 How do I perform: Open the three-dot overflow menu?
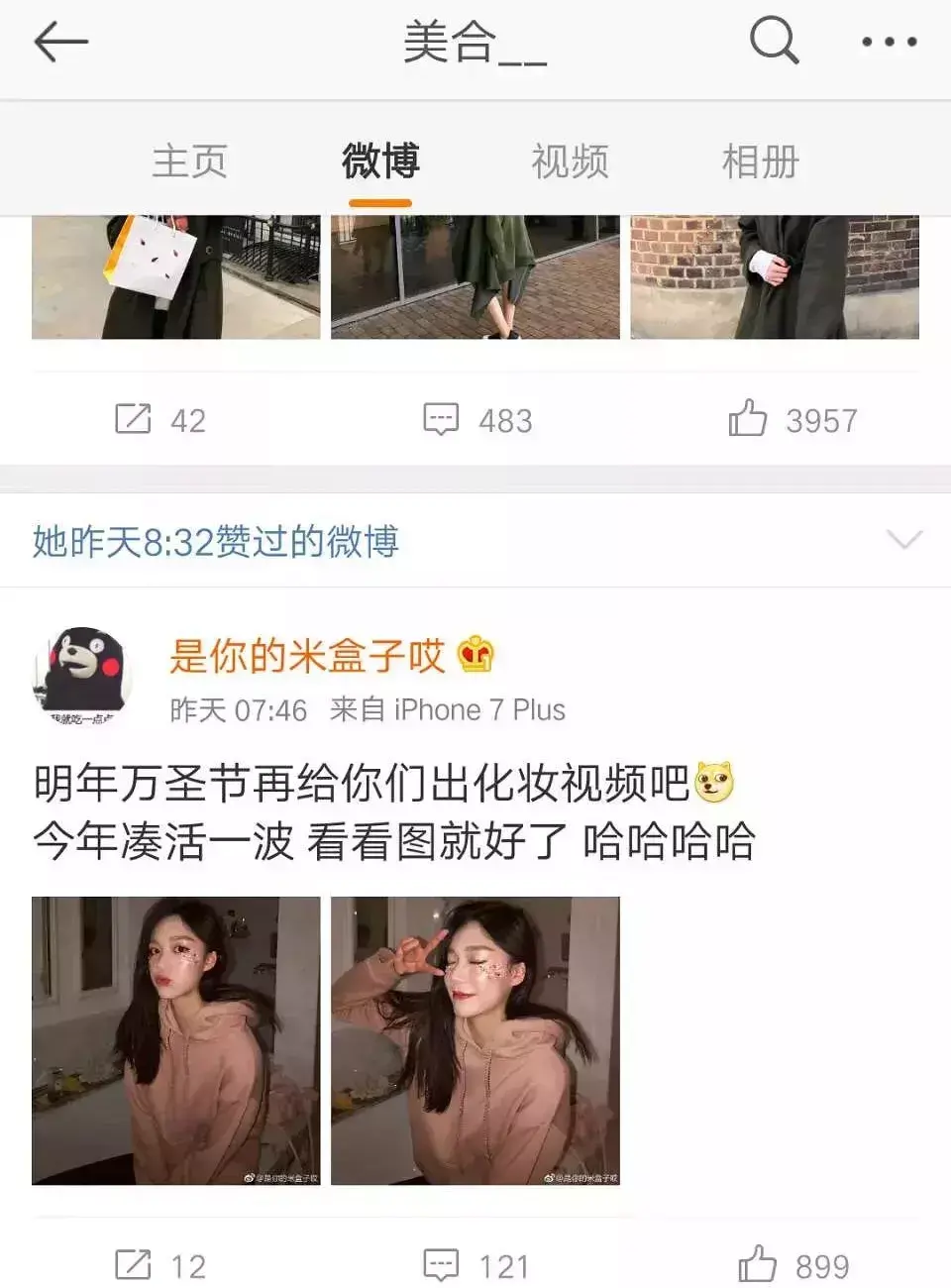click(x=888, y=43)
